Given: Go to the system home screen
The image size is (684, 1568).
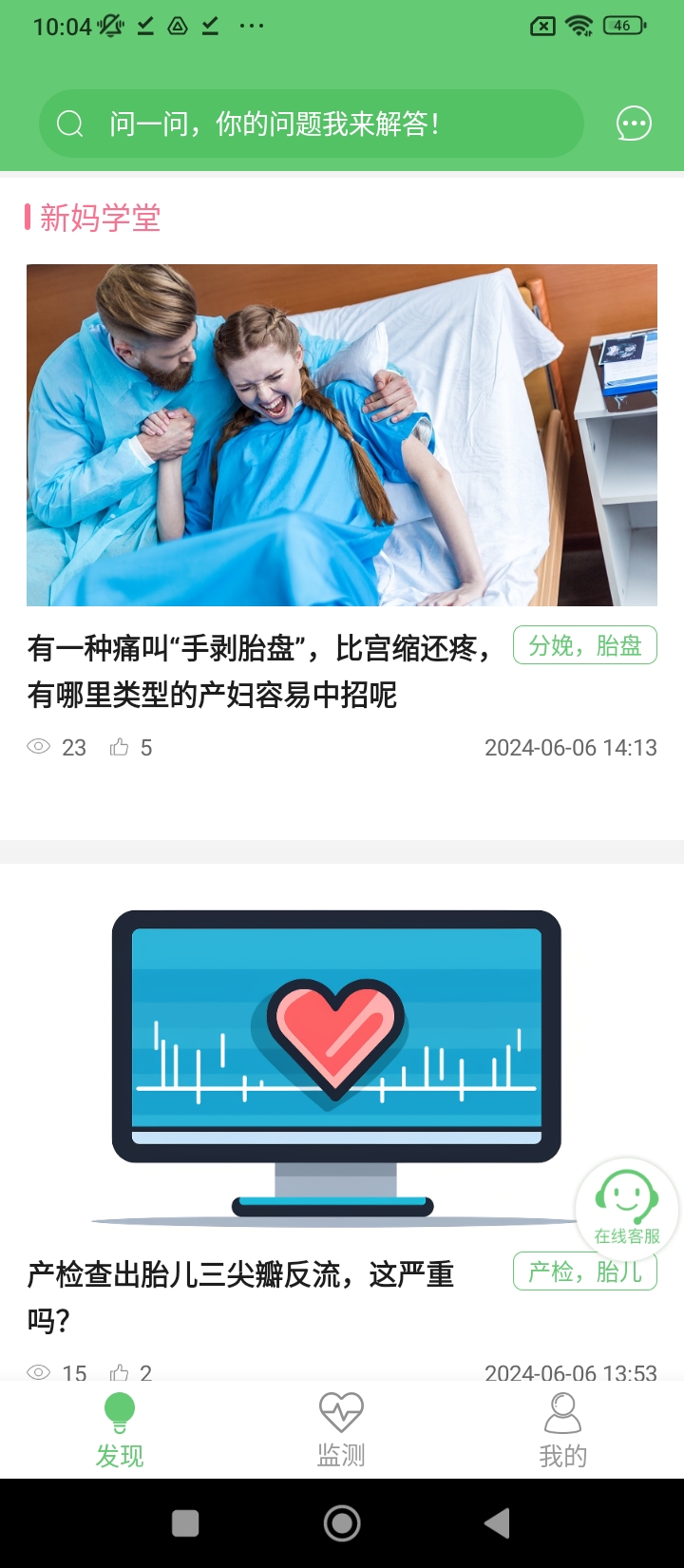Looking at the screenshot, I should [x=342, y=1523].
